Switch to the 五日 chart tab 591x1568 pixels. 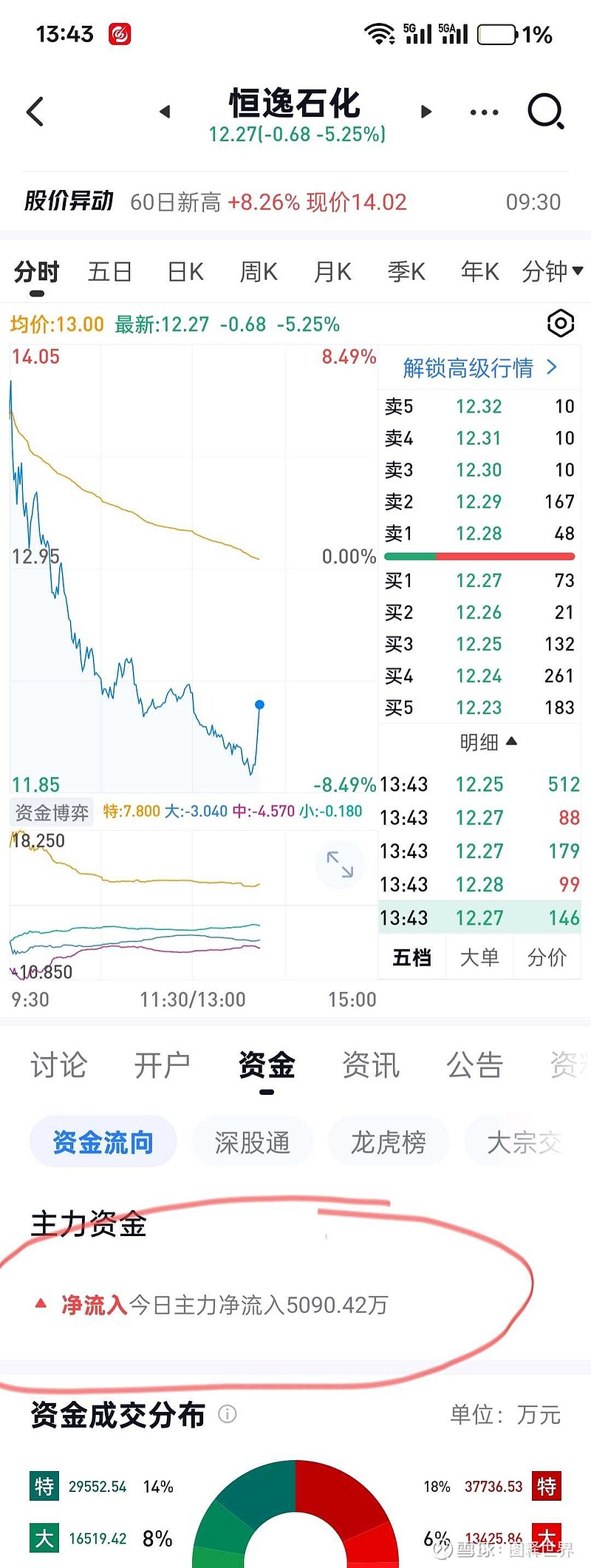pyautogui.click(x=109, y=272)
